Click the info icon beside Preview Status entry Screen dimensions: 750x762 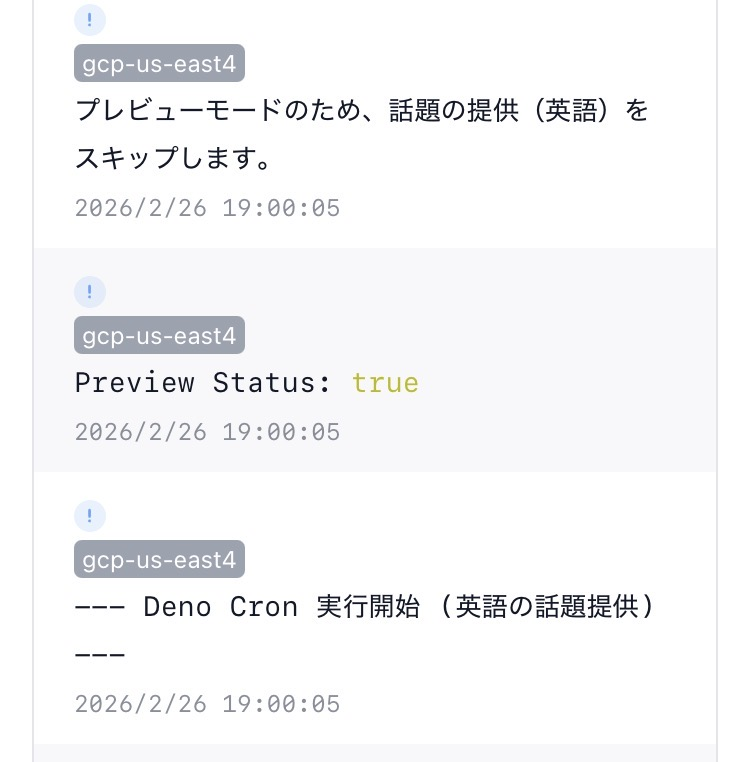point(89,291)
